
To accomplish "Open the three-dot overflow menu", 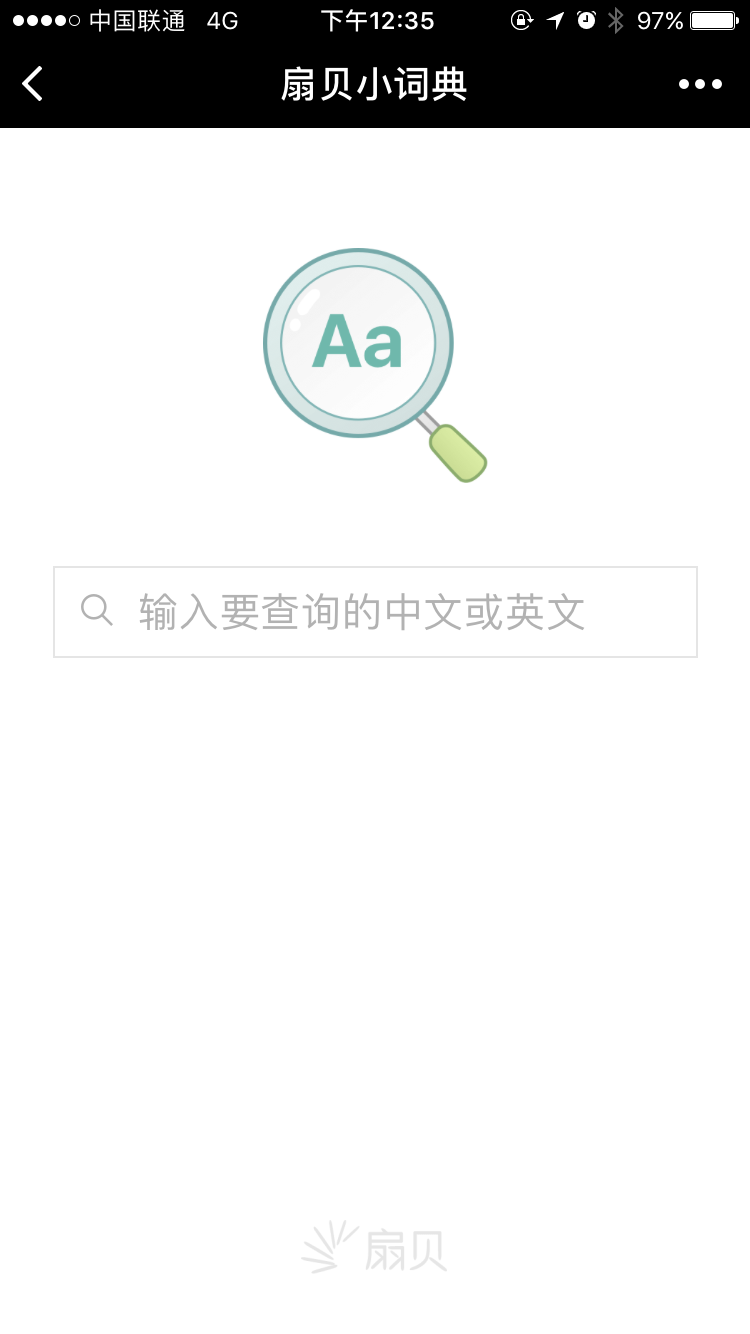I will tap(700, 84).
